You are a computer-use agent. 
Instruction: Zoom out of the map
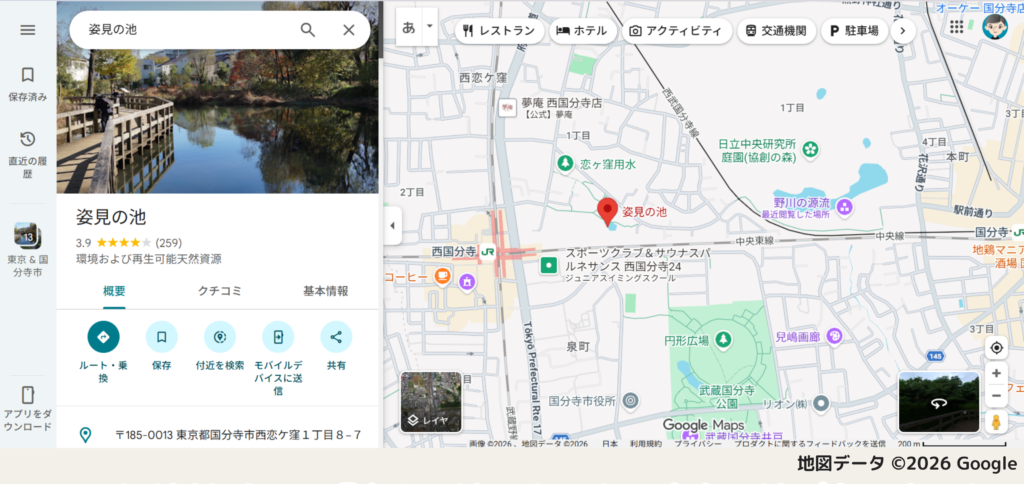point(996,395)
